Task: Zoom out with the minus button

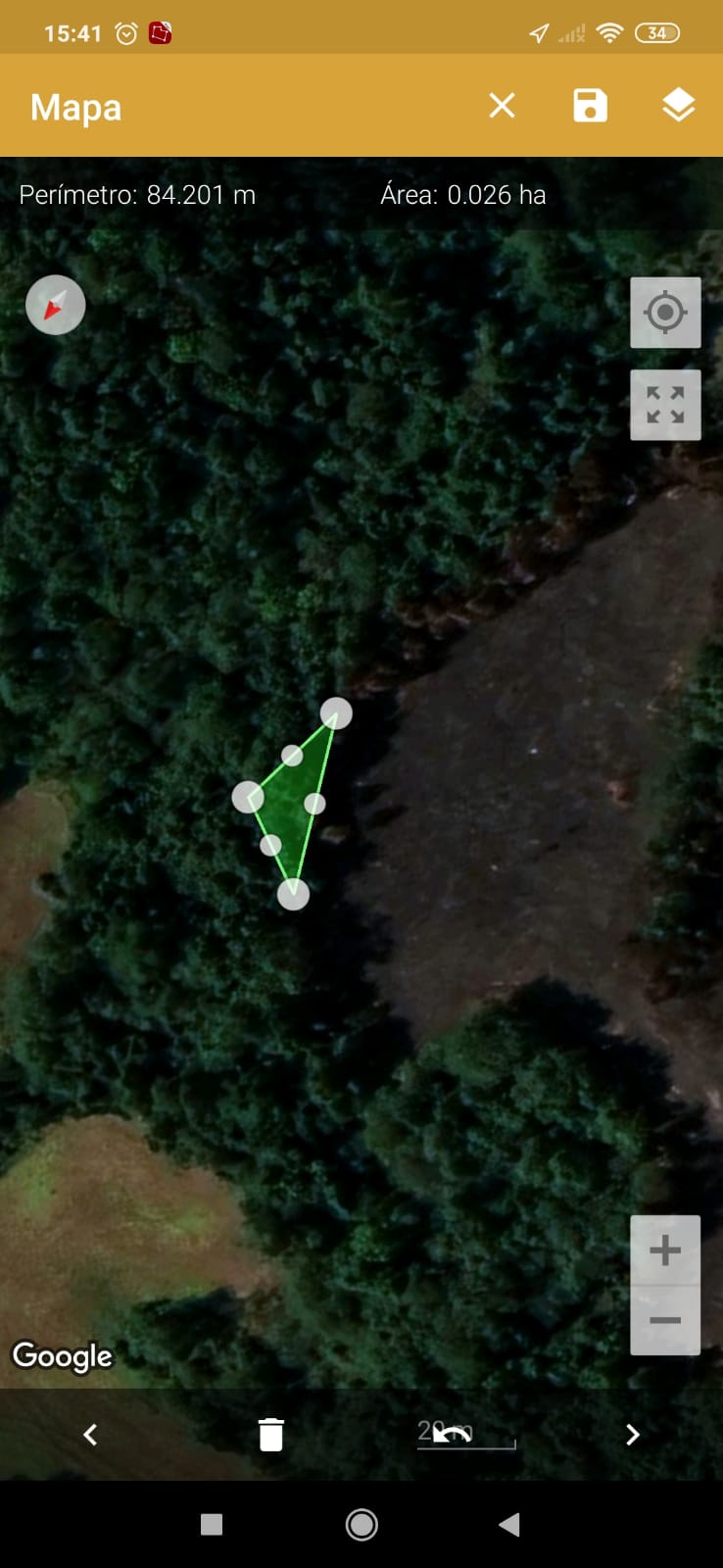Action: coord(665,1321)
